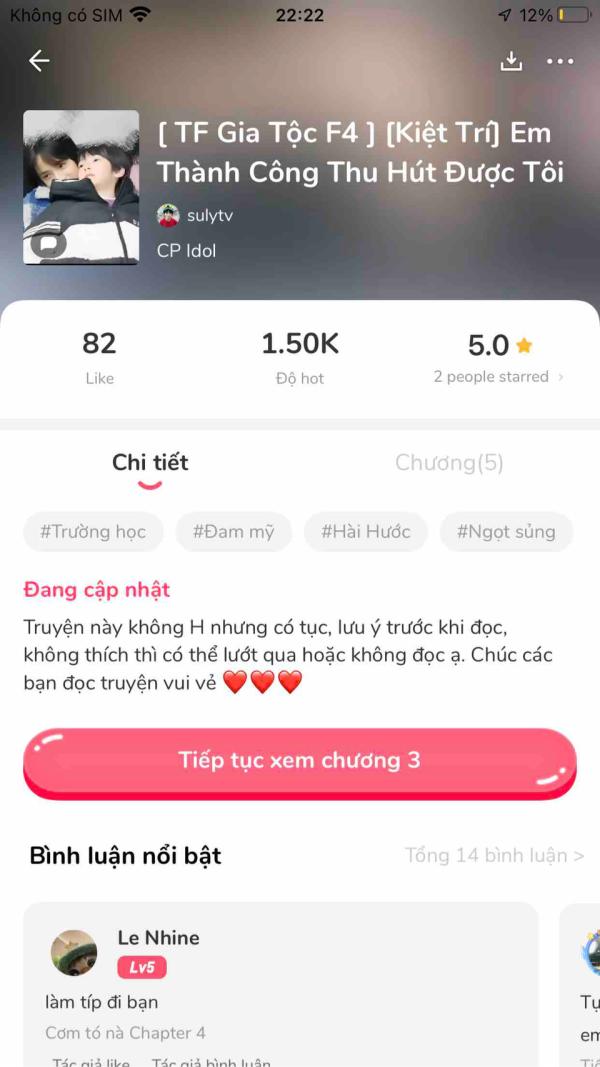Screen dimensions: 600x1067
Task: Select the Chi tiết tab
Action: (150, 463)
